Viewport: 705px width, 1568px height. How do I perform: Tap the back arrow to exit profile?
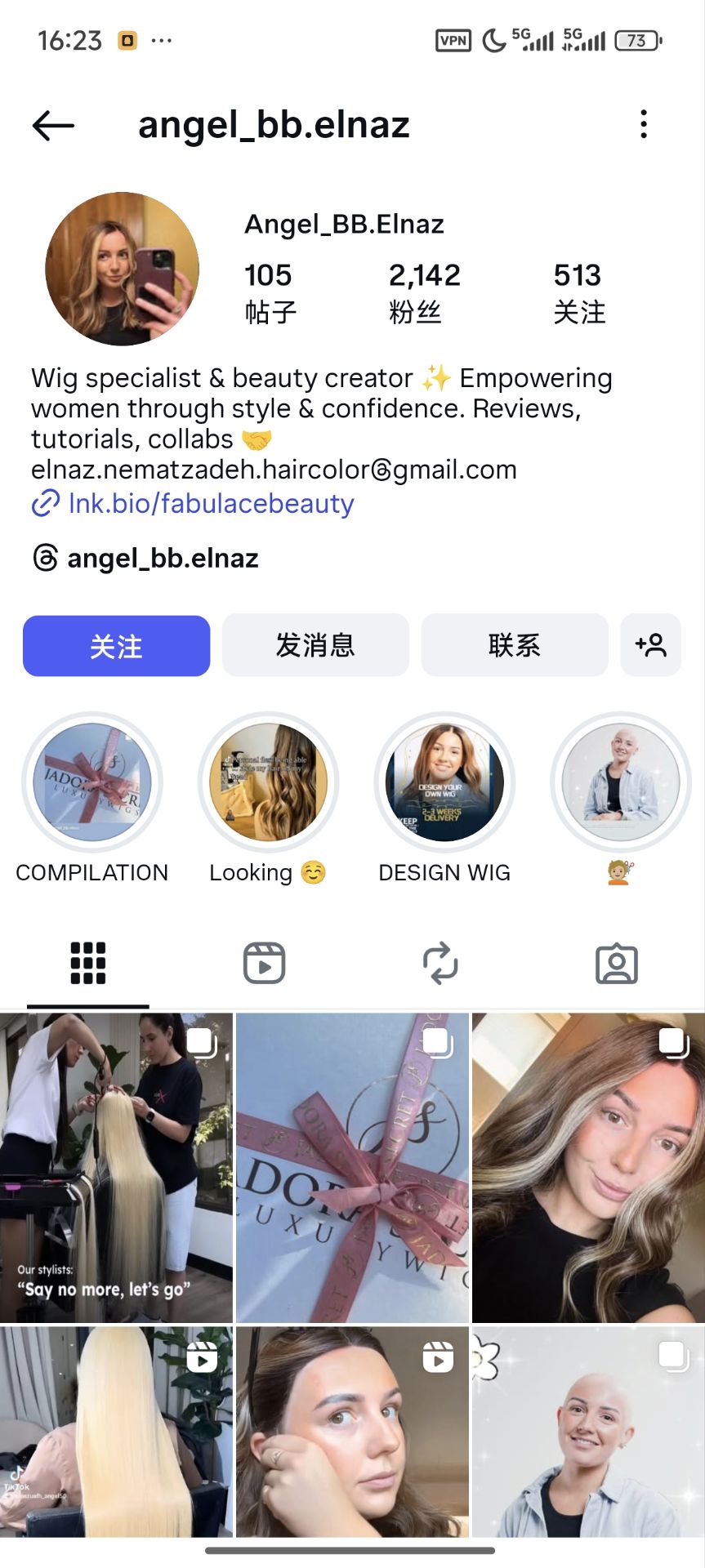pos(51,124)
